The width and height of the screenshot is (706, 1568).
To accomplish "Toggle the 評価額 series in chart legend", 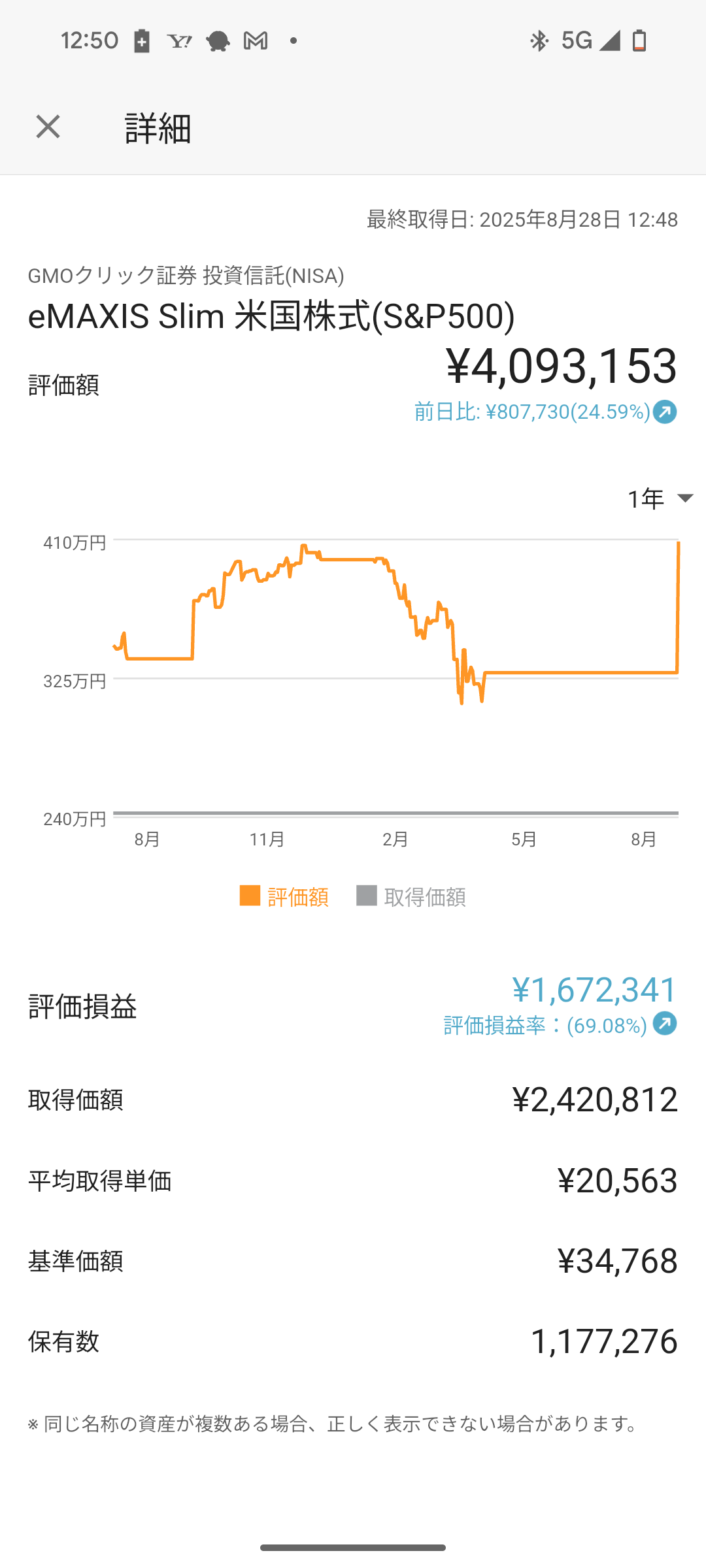I will coord(284,896).
